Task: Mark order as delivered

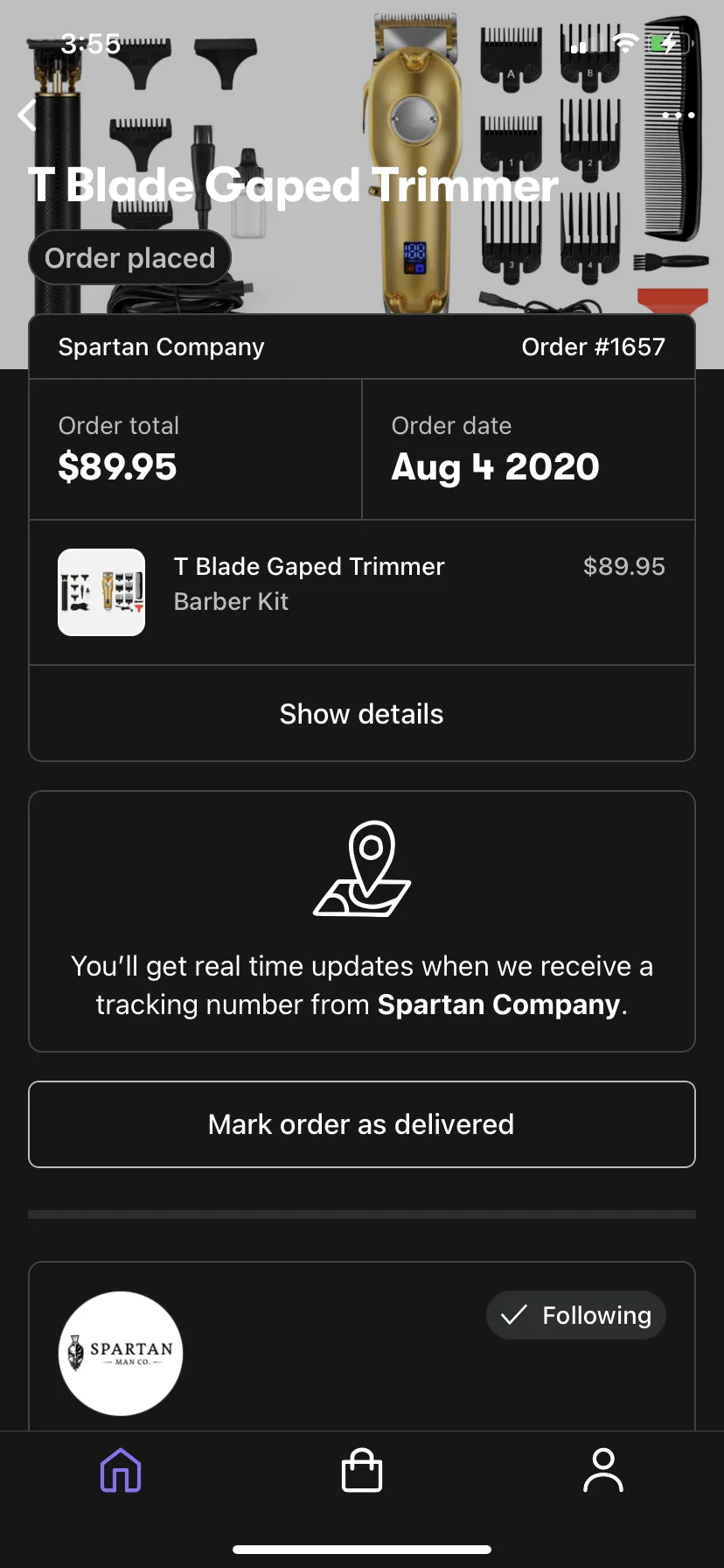Action: click(362, 1124)
